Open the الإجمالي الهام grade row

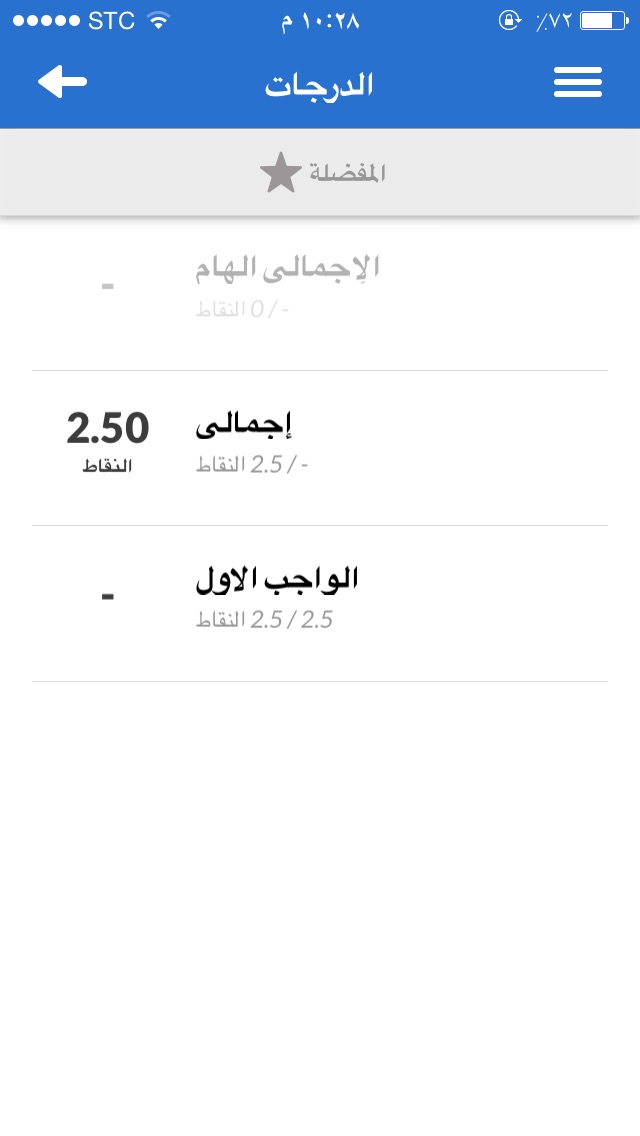pyautogui.click(x=320, y=293)
